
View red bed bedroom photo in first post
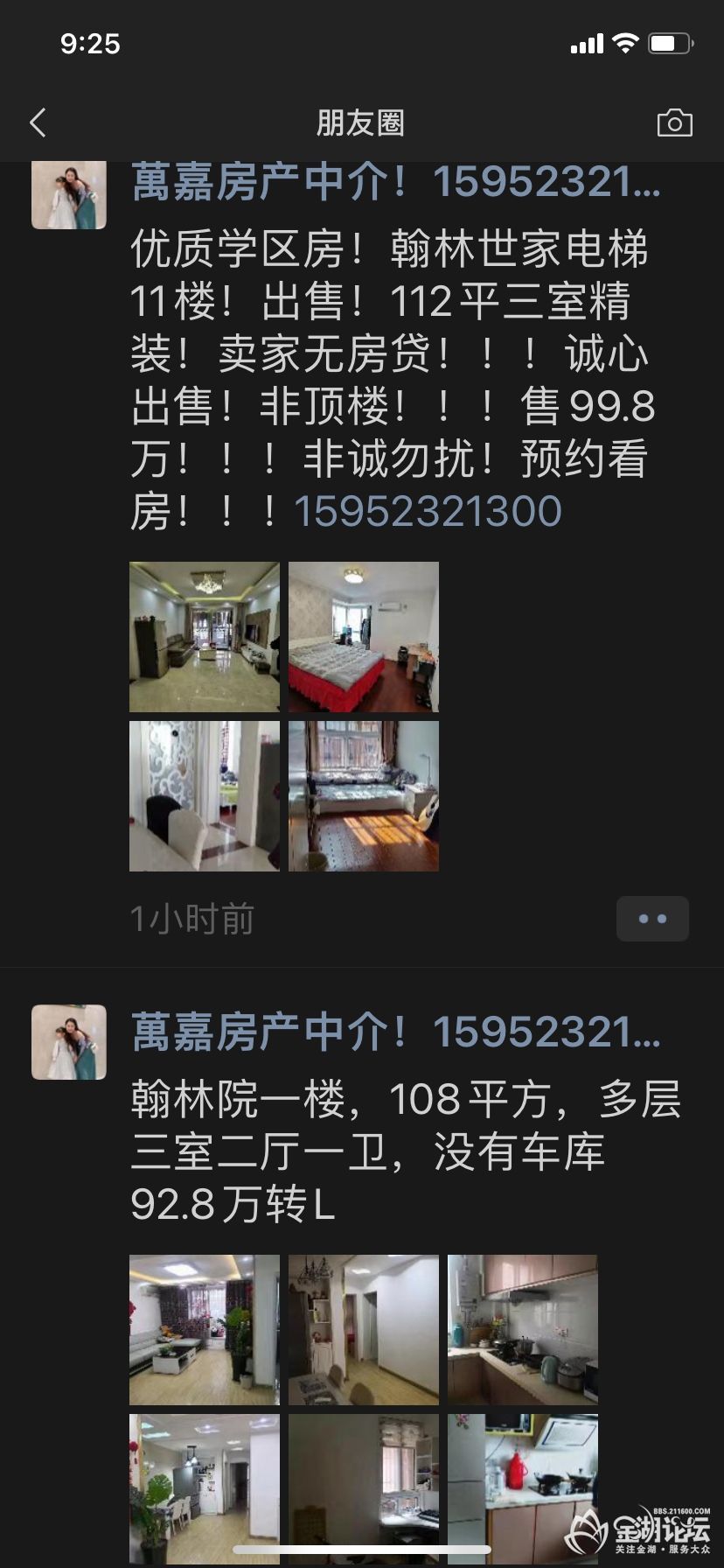point(364,637)
